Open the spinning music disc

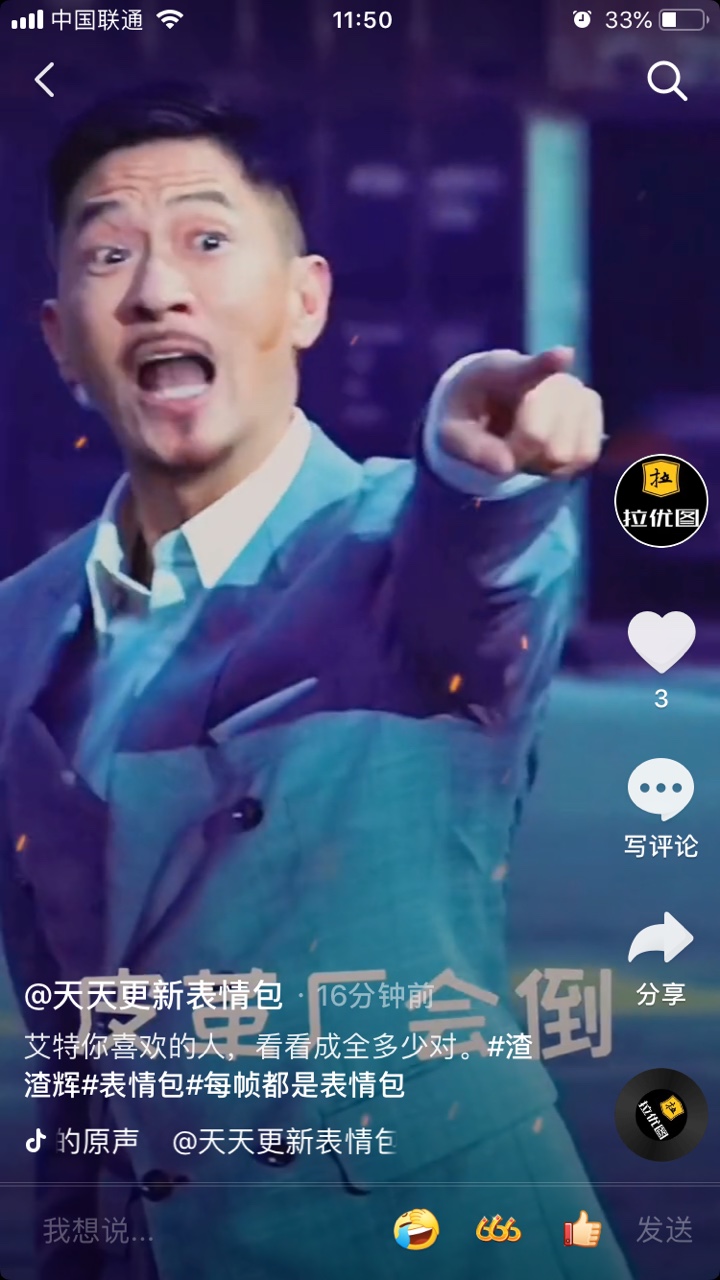point(661,1115)
